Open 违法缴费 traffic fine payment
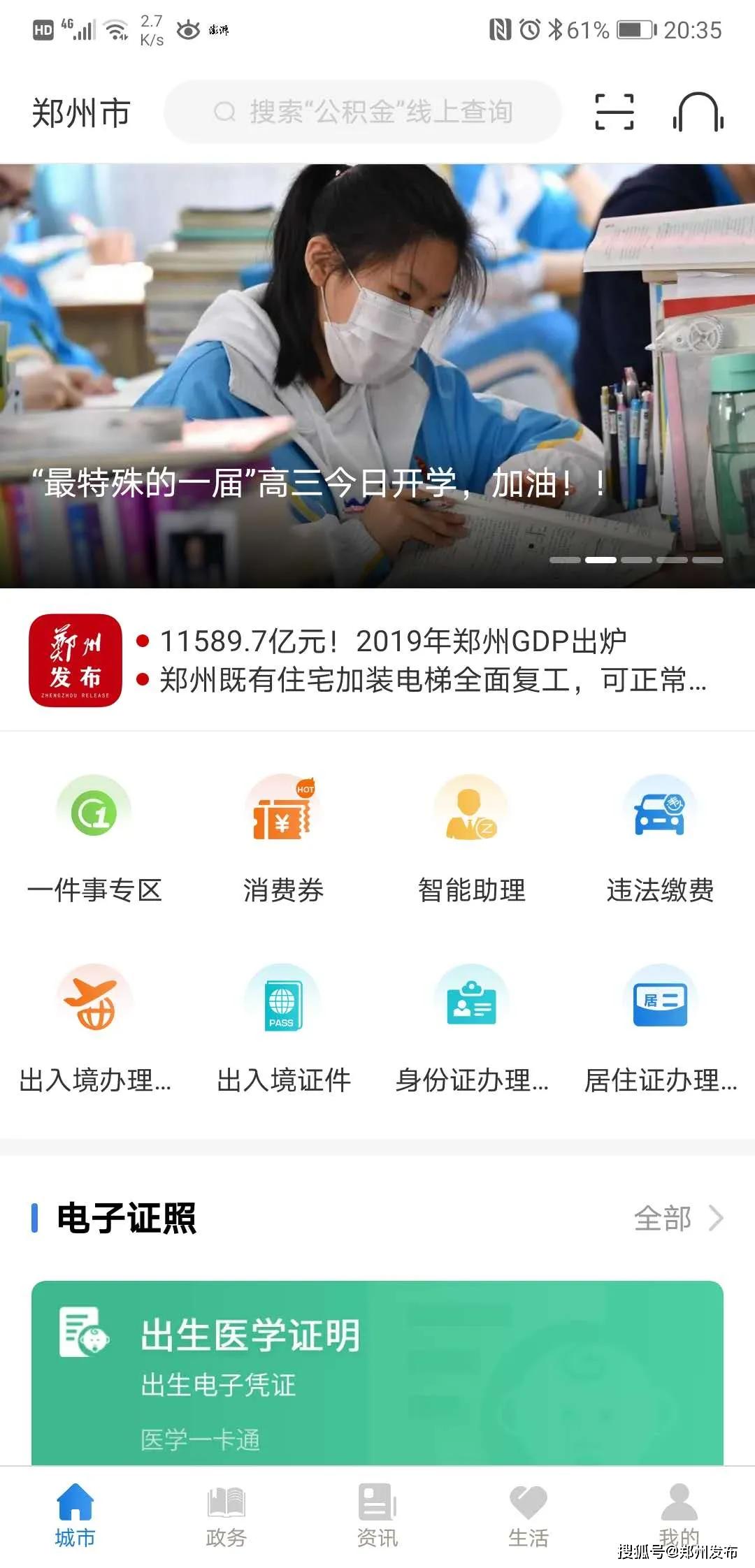 [660, 839]
